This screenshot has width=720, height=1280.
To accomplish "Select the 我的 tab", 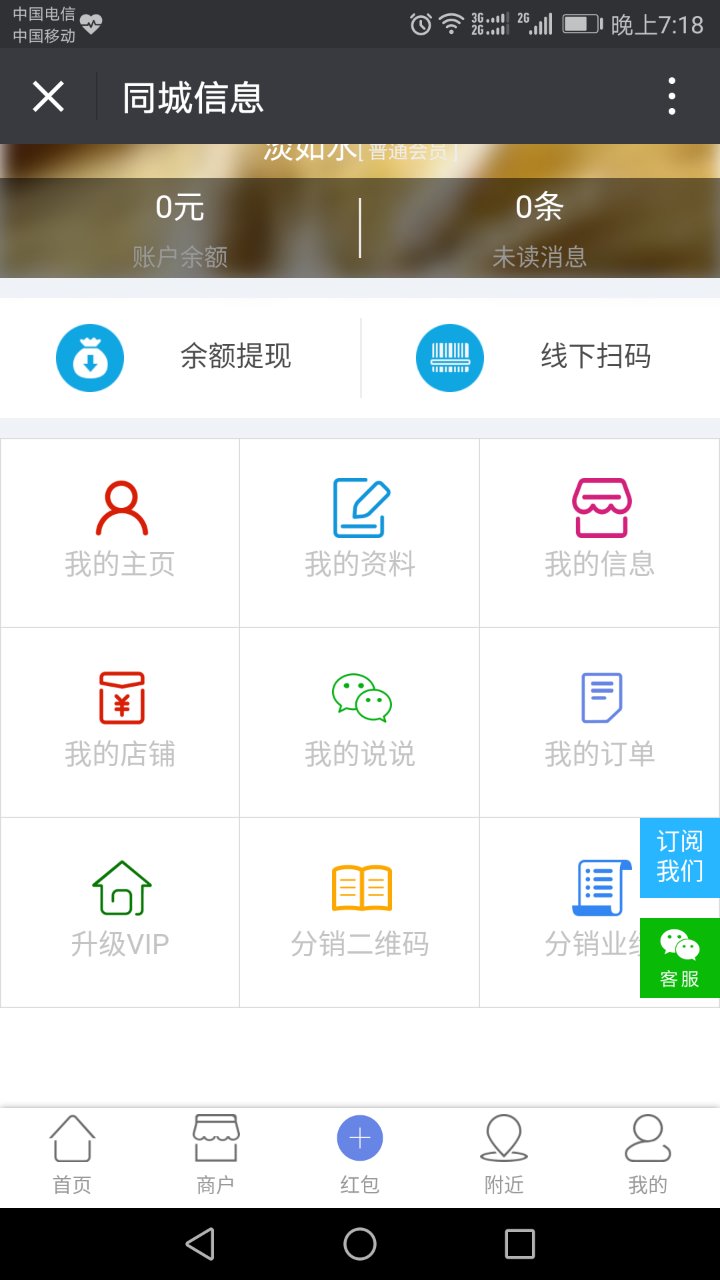I will (x=648, y=1155).
